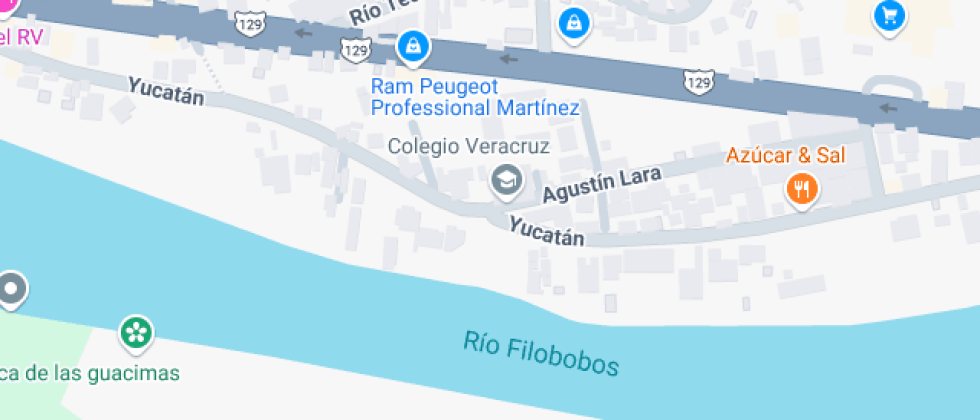Select the gray location pin by the river
This screenshot has width=980, height=420.
pyautogui.click(x=12, y=289)
